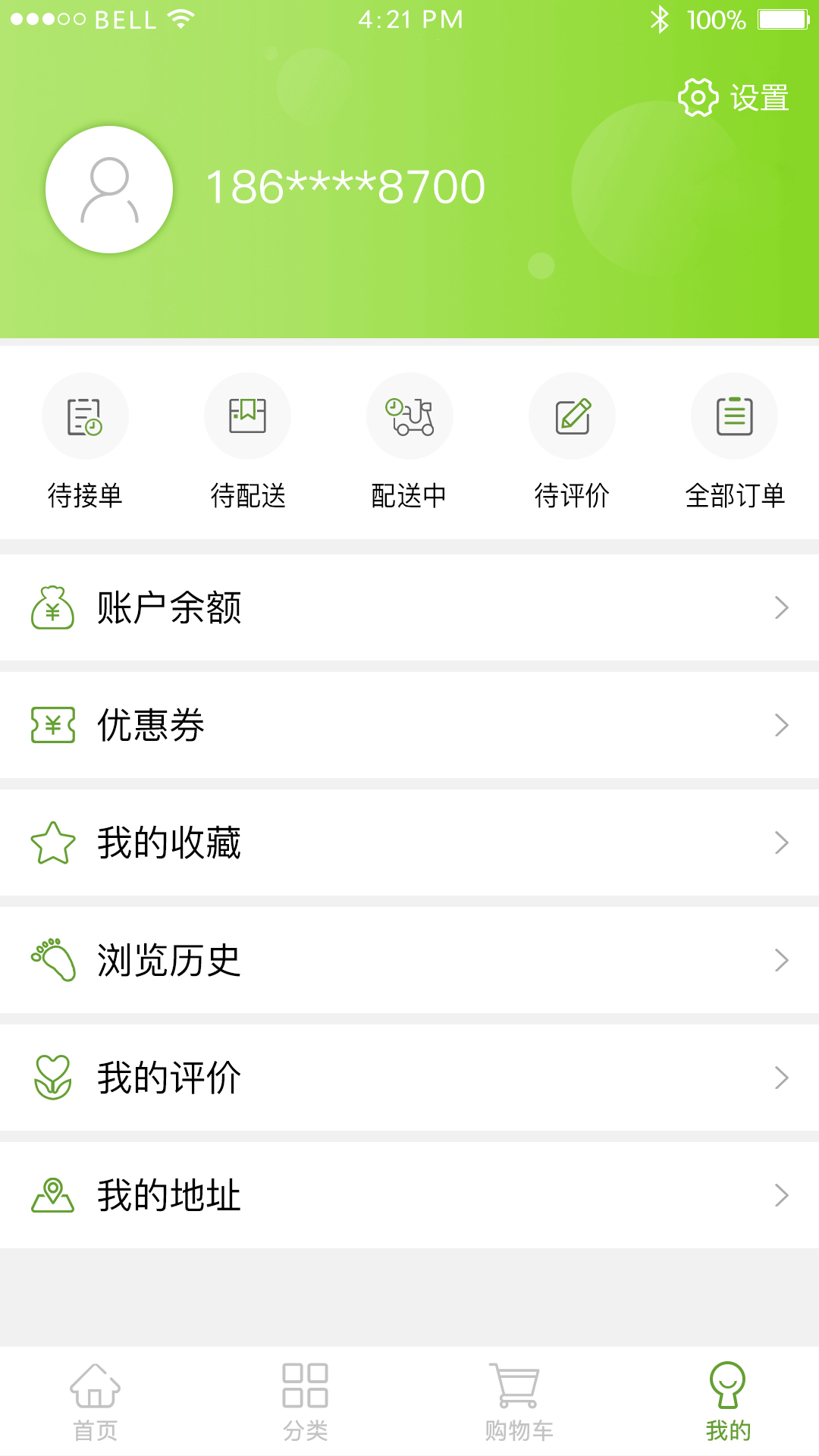Tap the profile avatar
This screenshot has width=819, height=1456.
point(109,190)
